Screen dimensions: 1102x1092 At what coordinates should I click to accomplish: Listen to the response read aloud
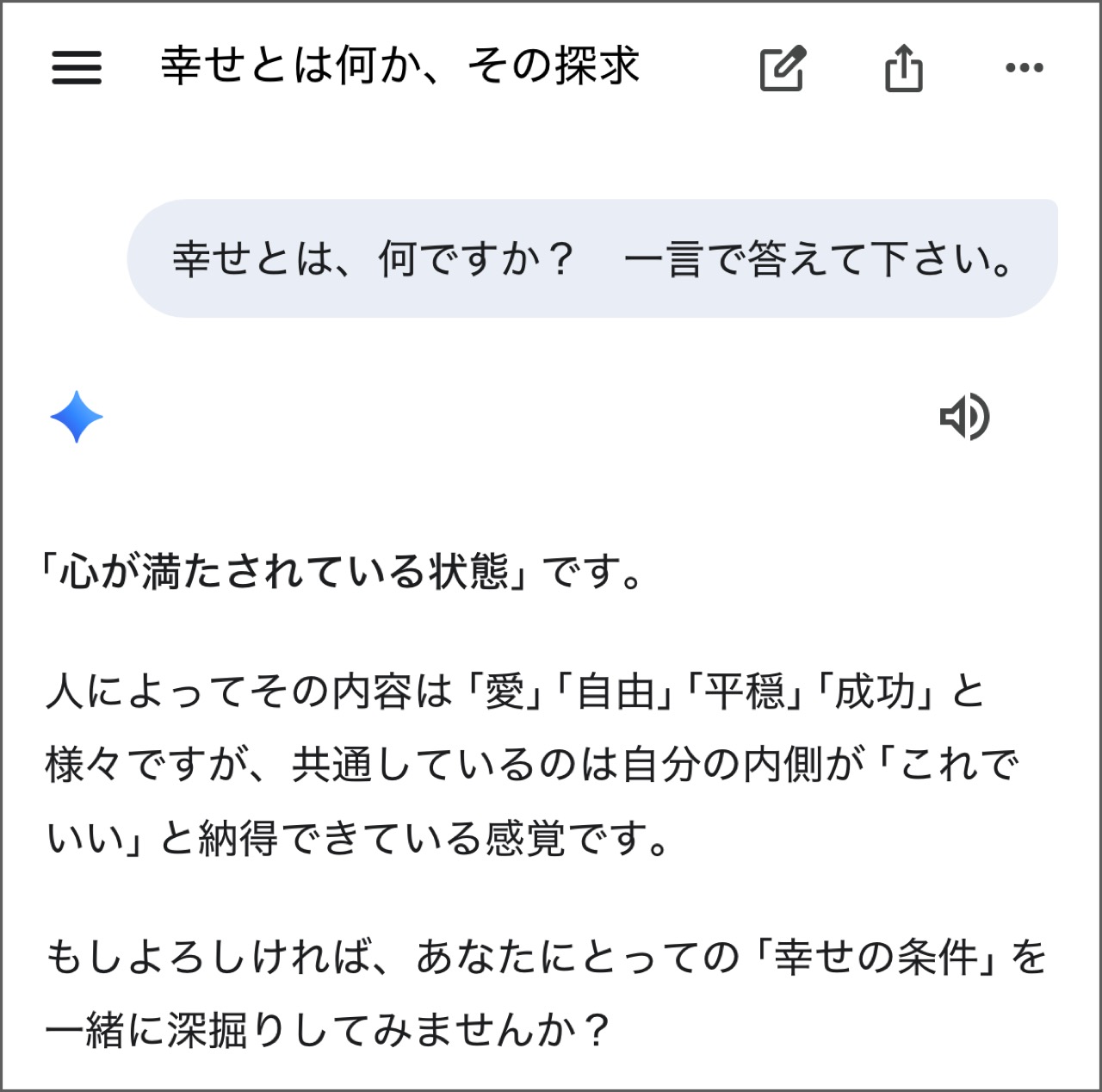point(964,417)
